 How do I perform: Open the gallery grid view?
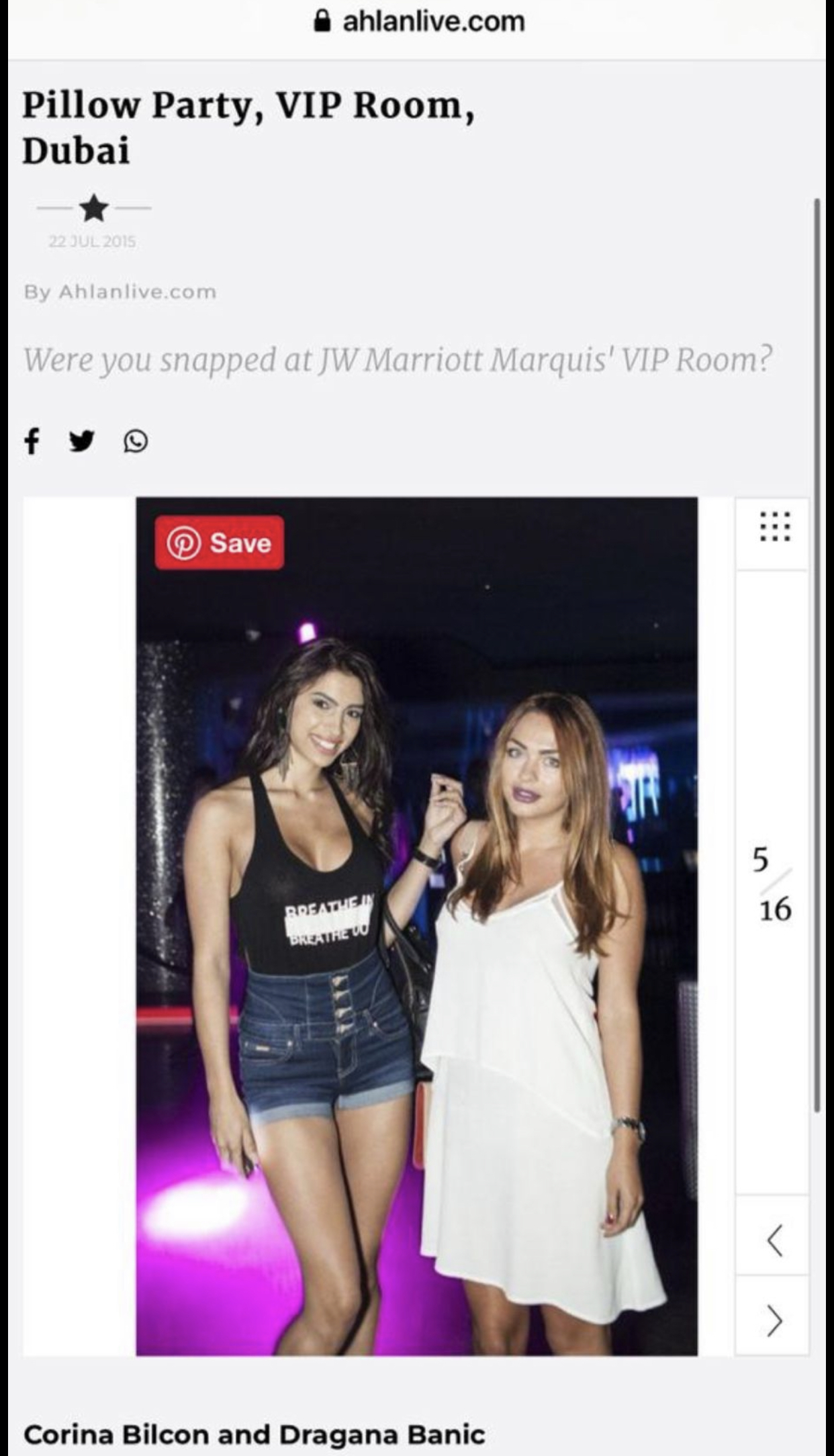coord(774,527)
